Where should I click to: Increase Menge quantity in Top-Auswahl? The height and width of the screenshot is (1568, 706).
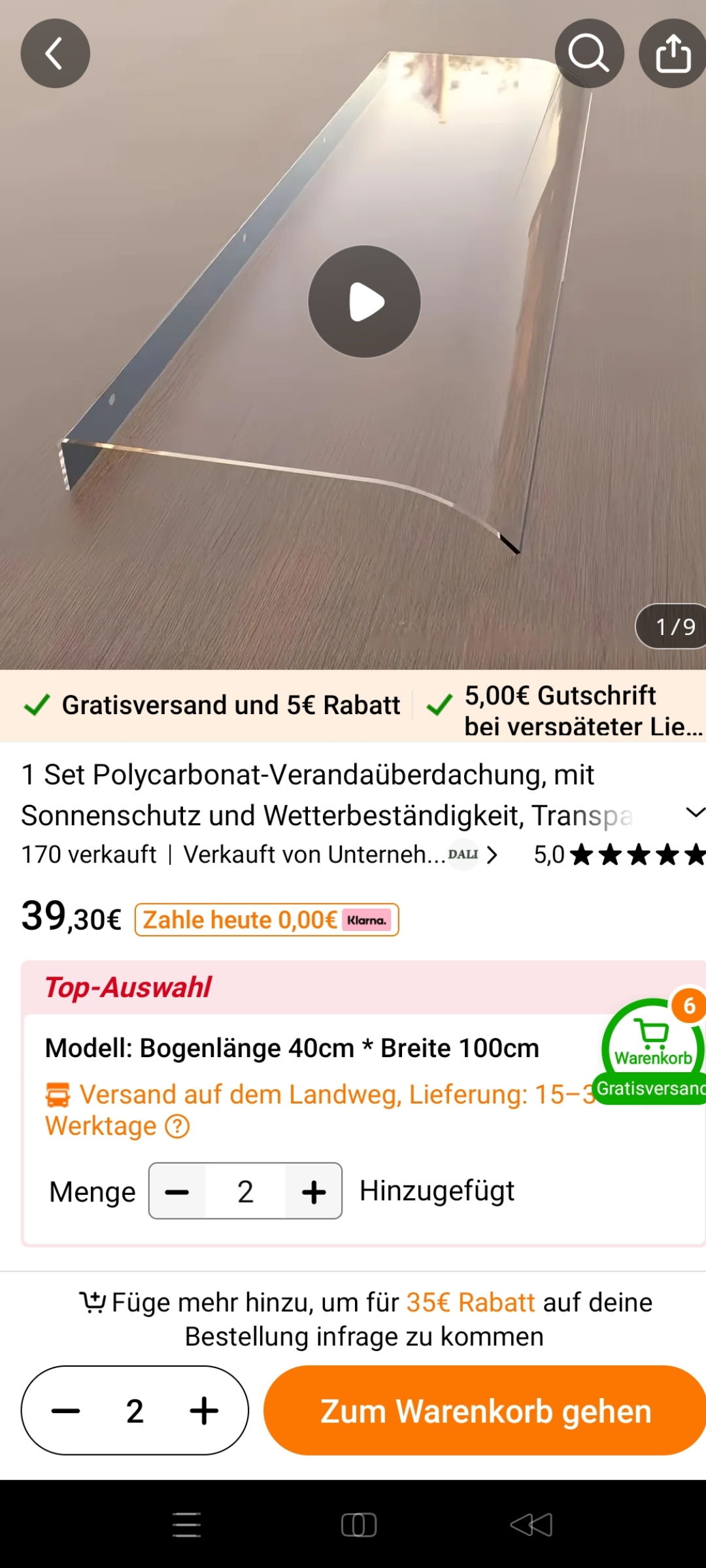(314, 1191)
